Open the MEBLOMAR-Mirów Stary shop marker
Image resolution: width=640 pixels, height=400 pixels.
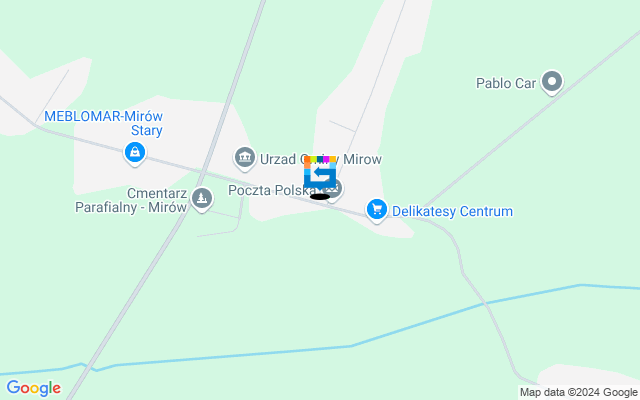click(x=134, y=153)
